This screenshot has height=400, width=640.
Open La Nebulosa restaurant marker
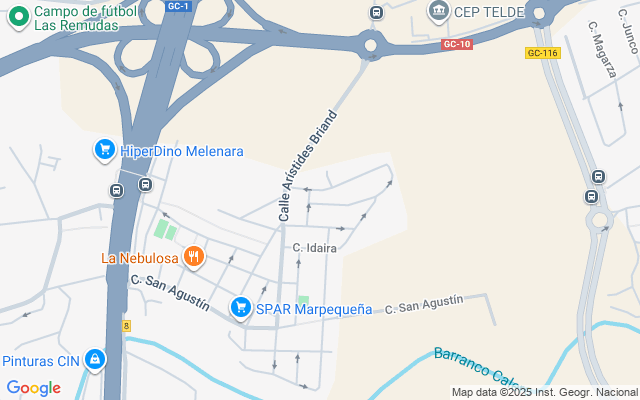click(194, 257)
